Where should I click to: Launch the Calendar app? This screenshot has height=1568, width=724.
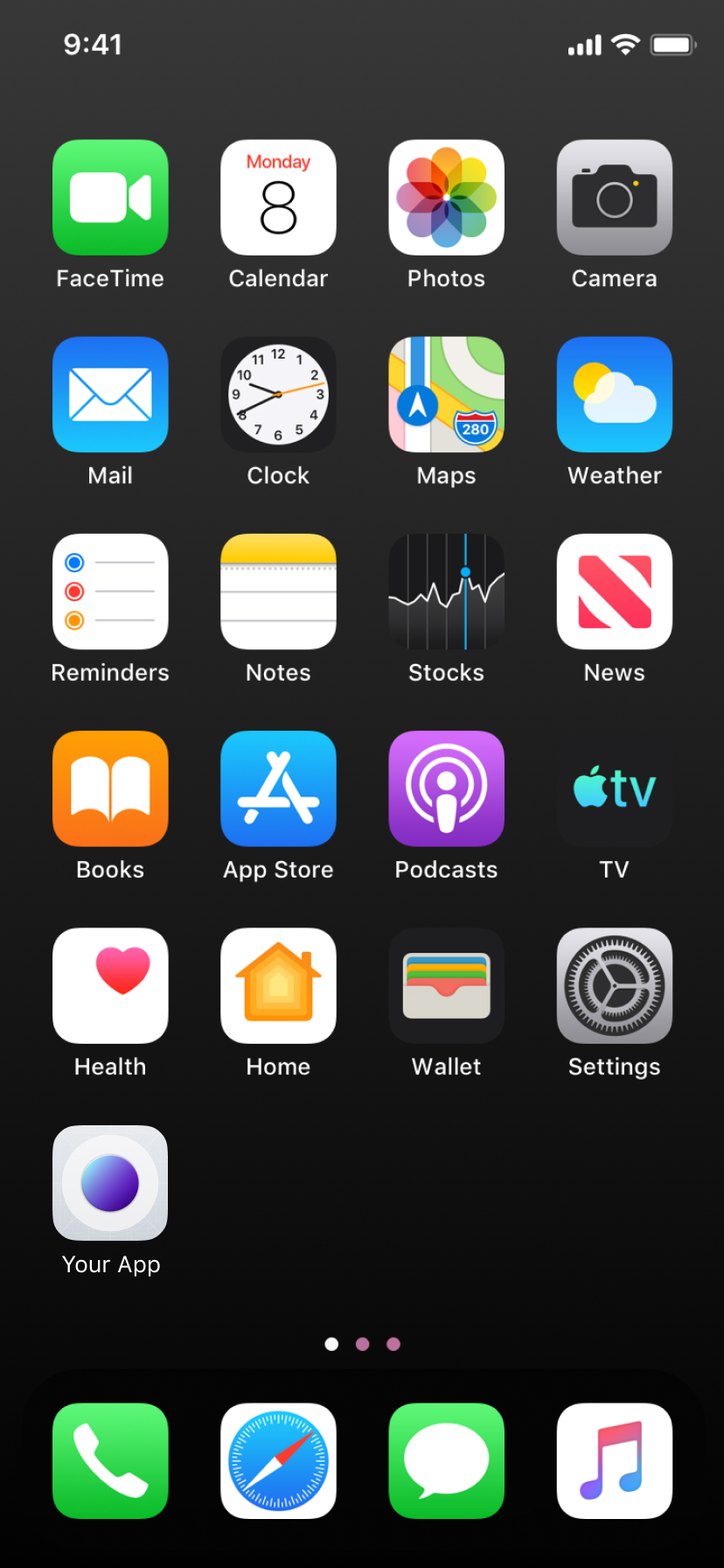[278, 198]
